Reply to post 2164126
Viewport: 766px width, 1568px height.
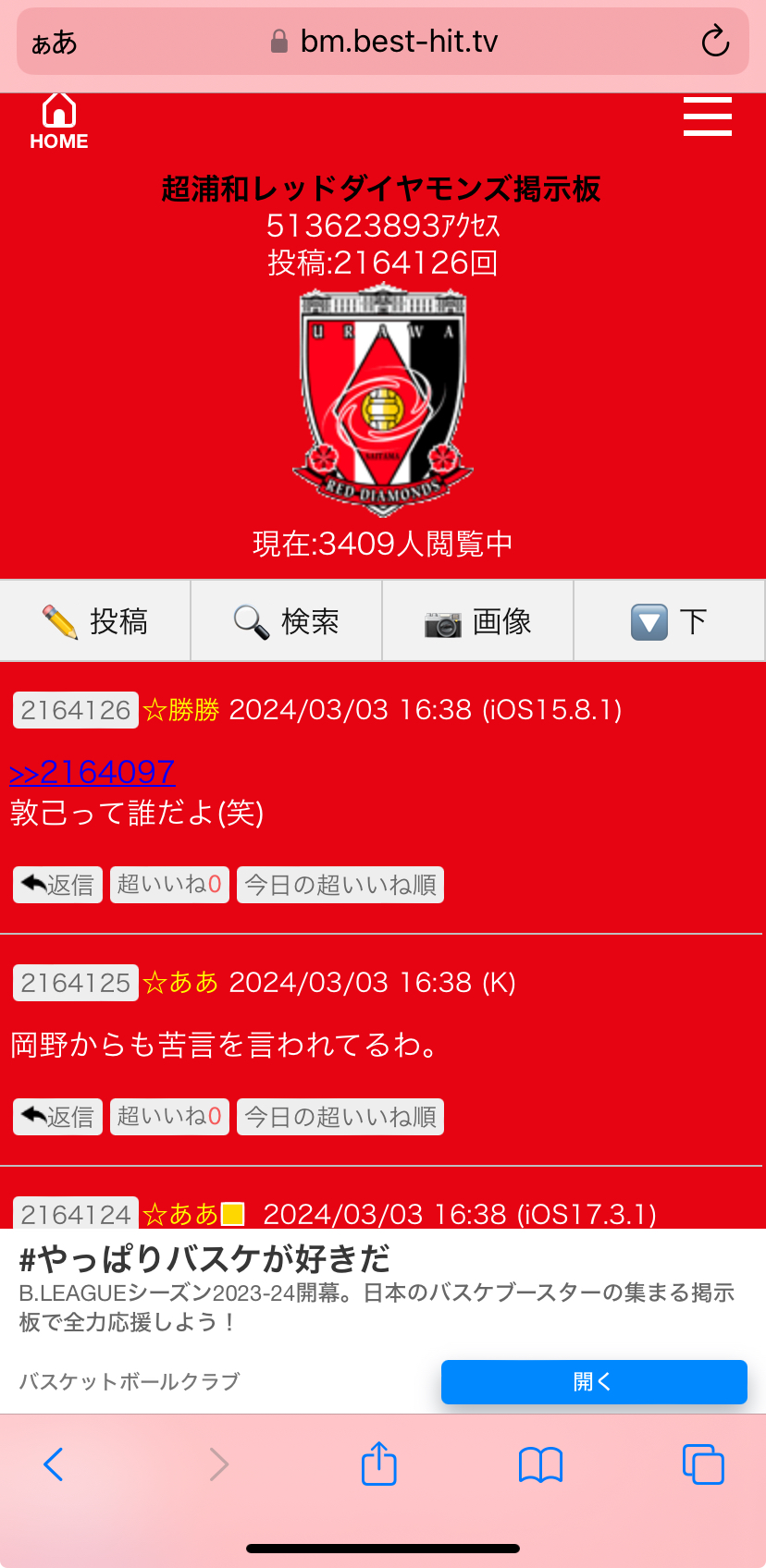[x=58, y=885]
